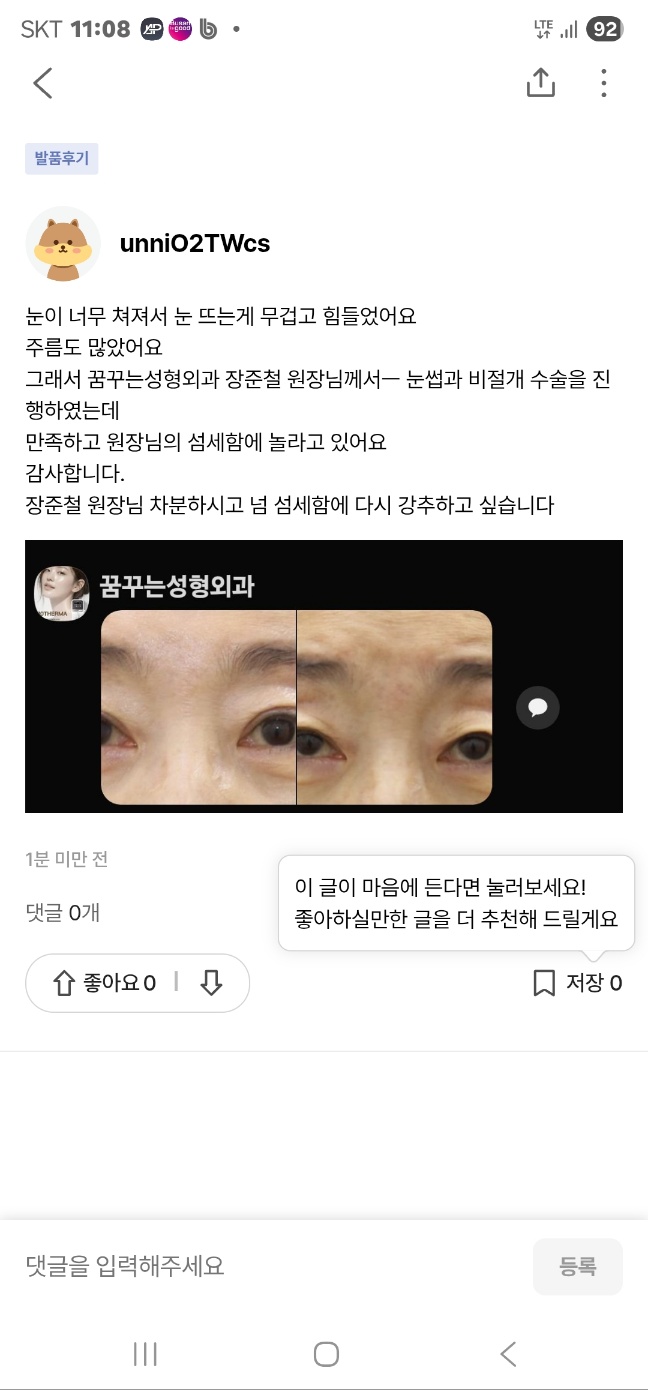Share this review post

point(540,83)
